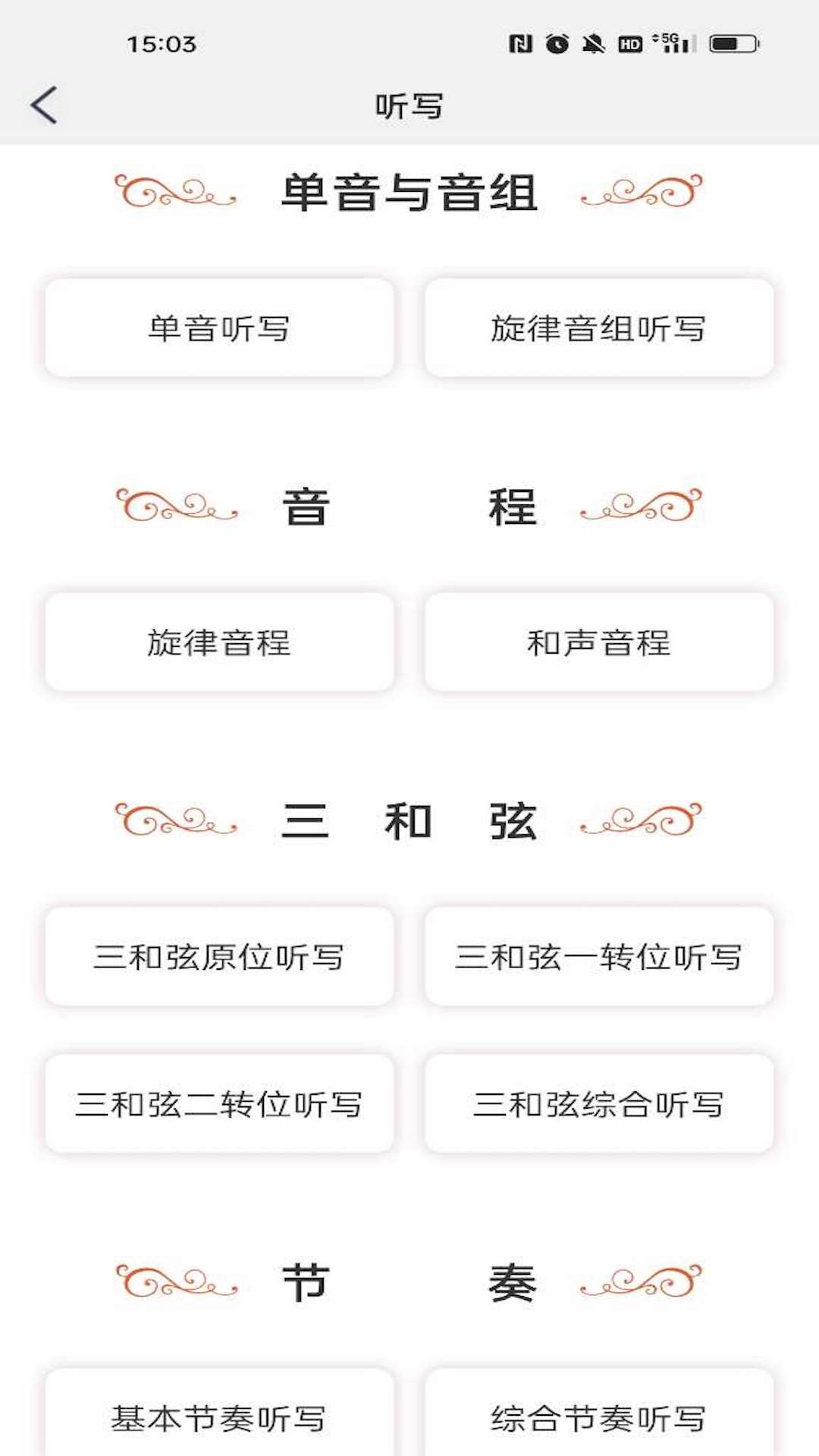This screenshot has width=819, height=1456.
Task: Open 和声音程 dictation
Action: click(598, 642)
